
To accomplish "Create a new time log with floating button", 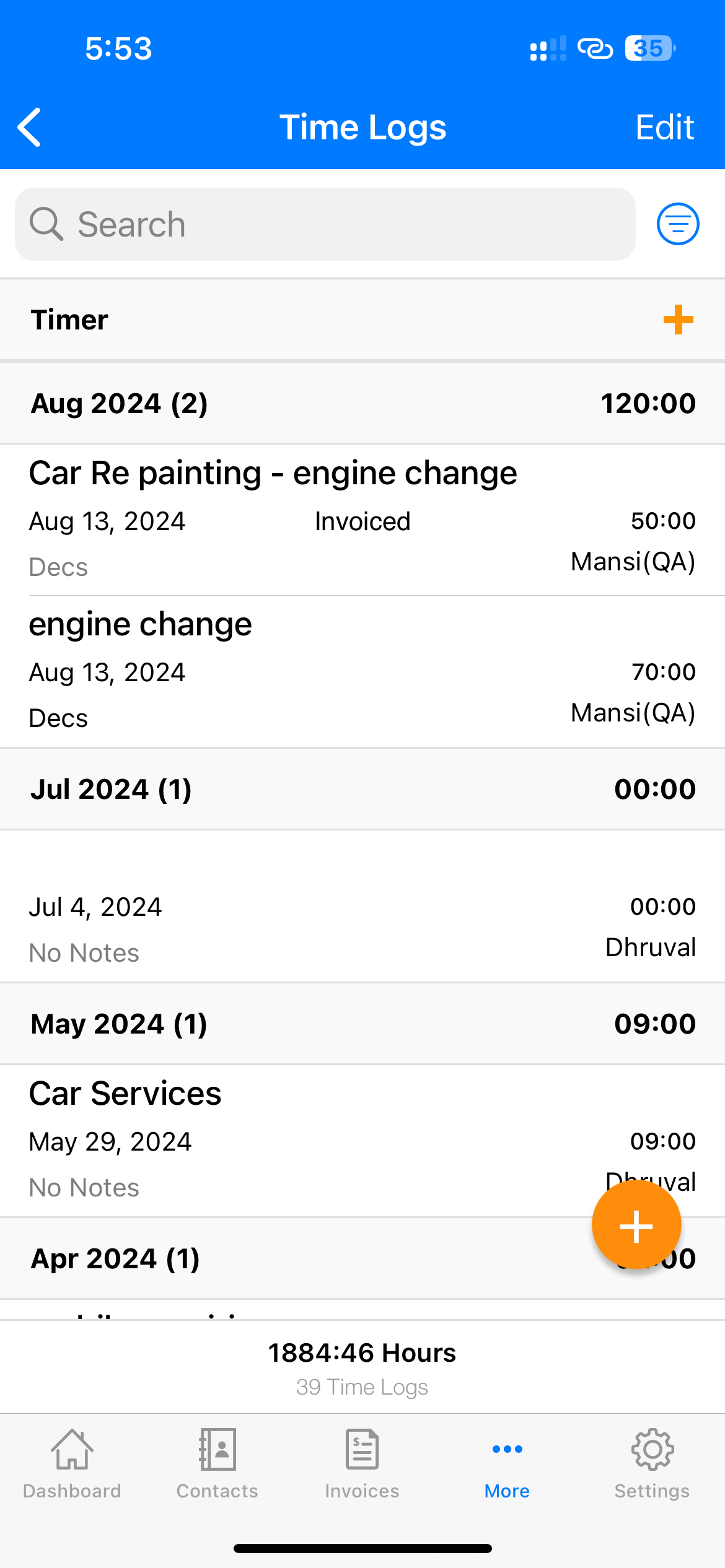I will (636, 1225).
